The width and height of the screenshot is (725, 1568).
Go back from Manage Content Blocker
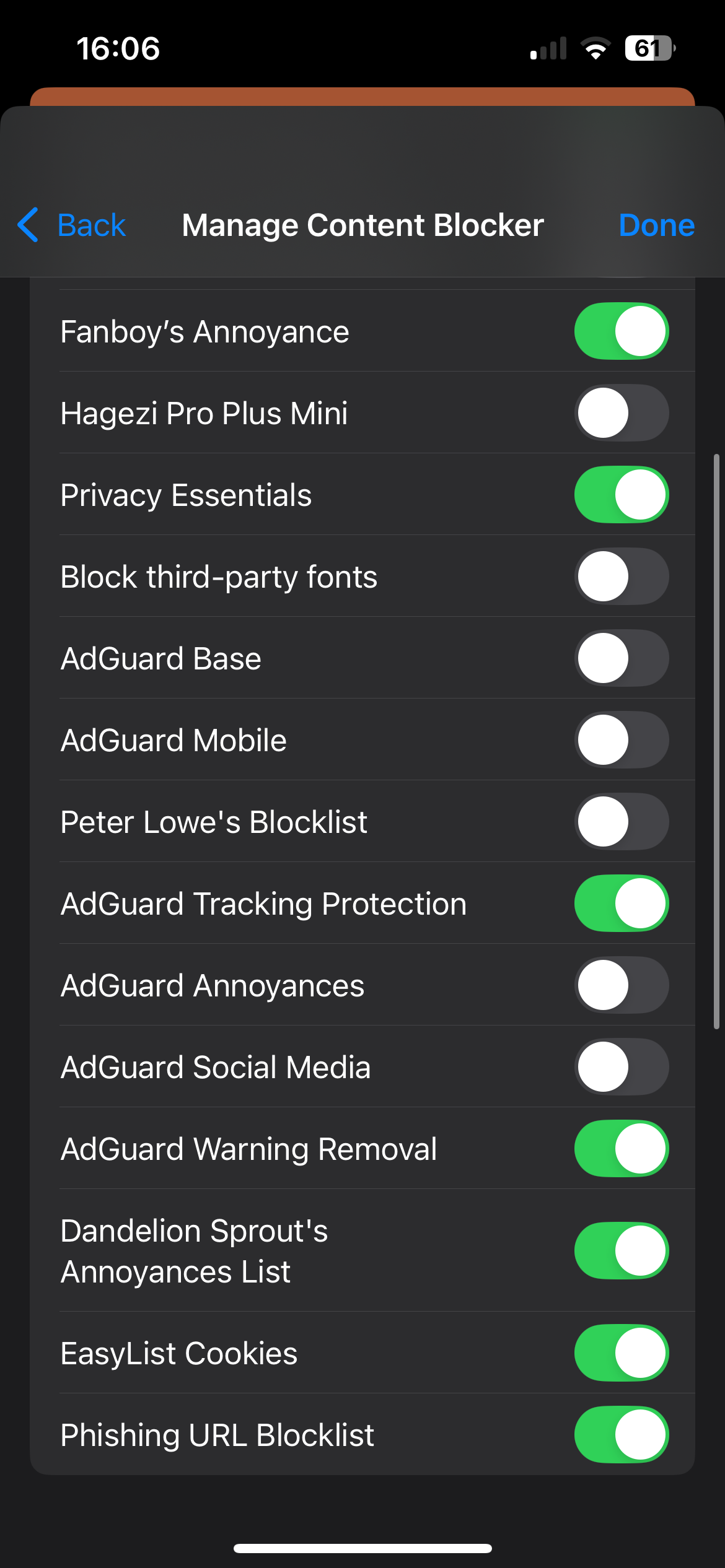coord(71,225)
